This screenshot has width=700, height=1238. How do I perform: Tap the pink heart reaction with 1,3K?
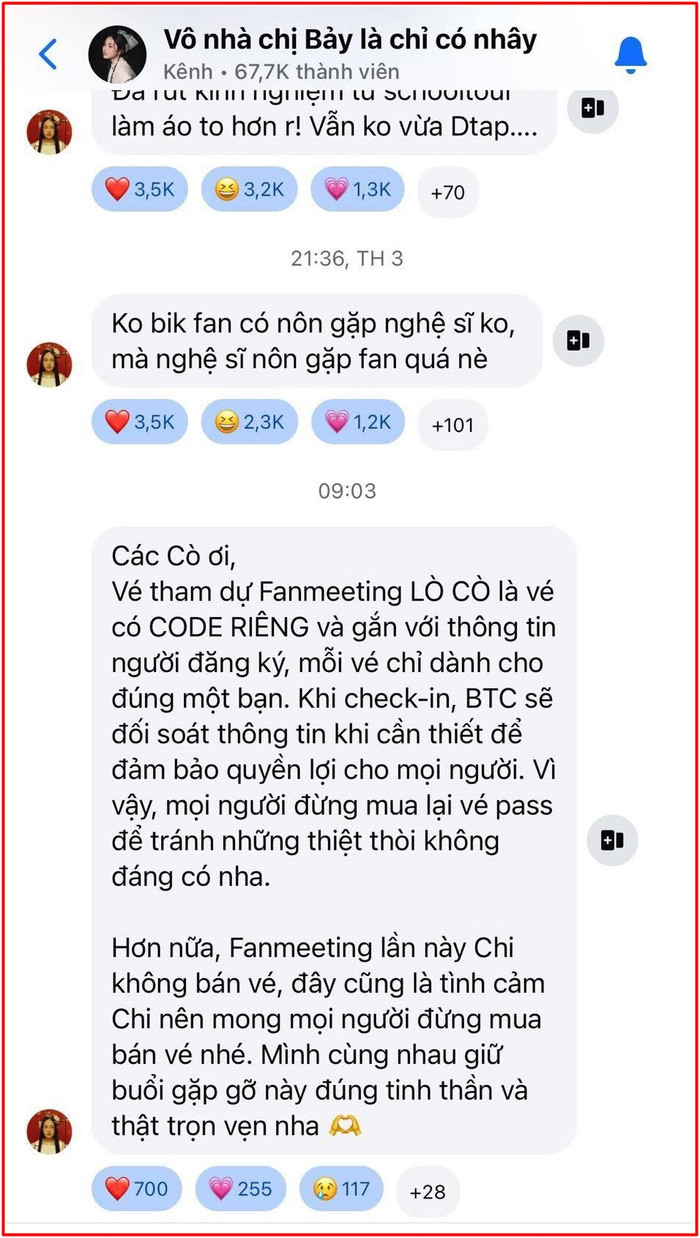[358, 190]
